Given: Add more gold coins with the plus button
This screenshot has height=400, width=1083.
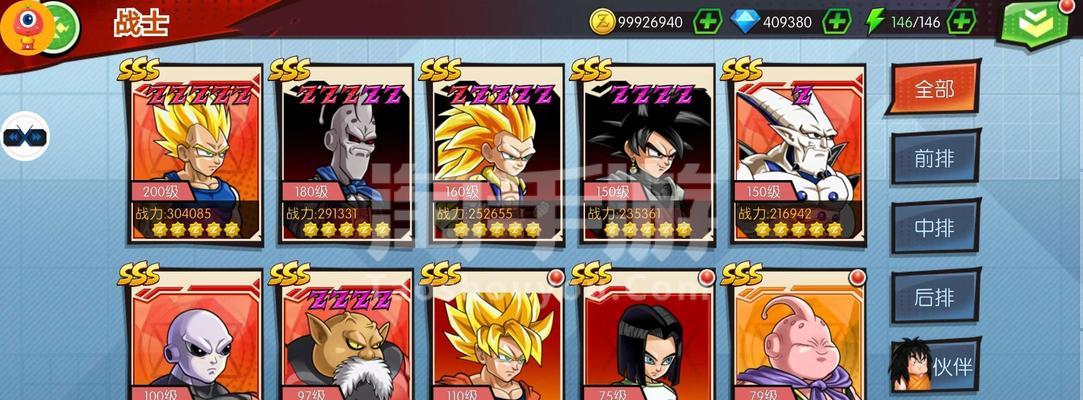Looking at the screenshot, I should click(x=706, y=21).
